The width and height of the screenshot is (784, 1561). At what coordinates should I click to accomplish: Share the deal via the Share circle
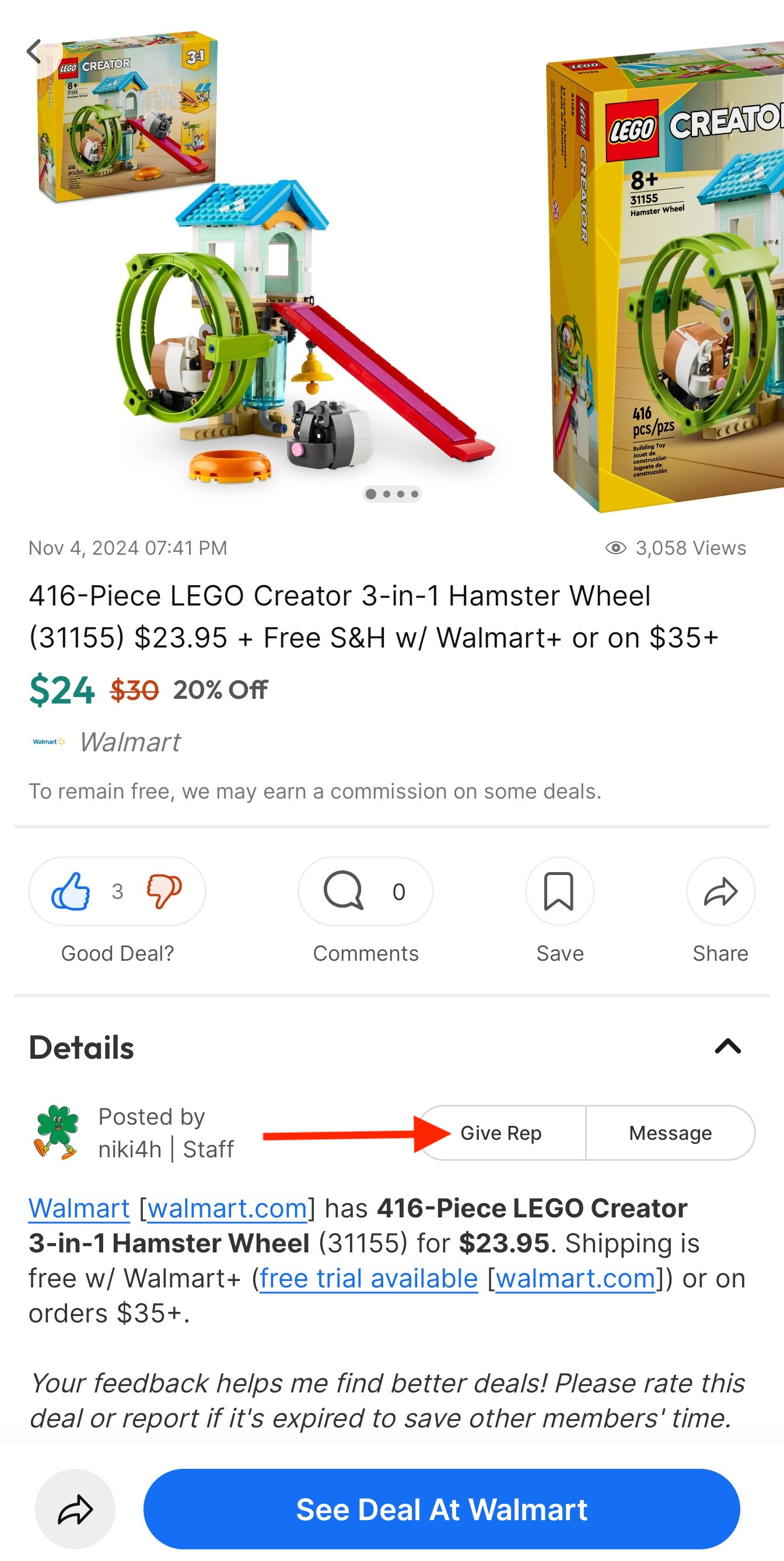(x=720, y=891)
